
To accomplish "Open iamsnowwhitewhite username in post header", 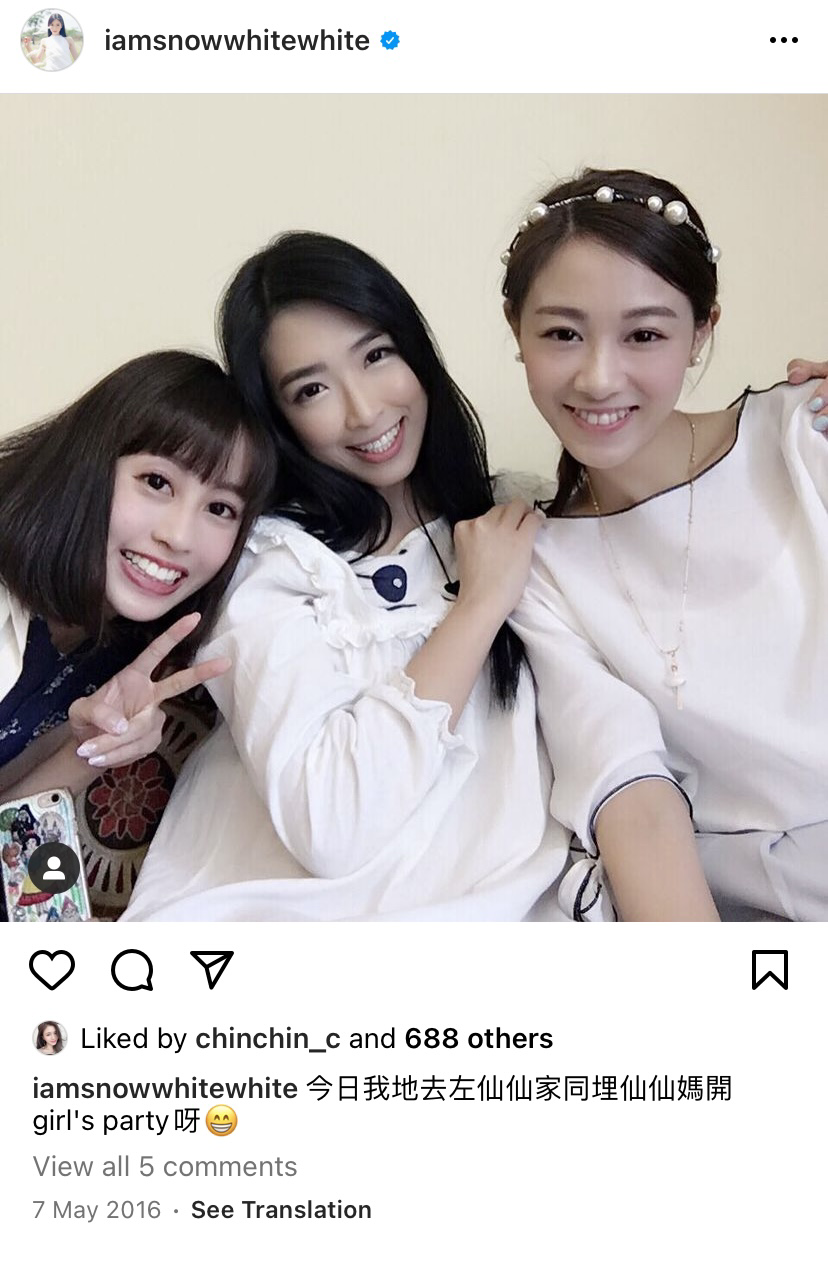I will (x=236, y=41).
